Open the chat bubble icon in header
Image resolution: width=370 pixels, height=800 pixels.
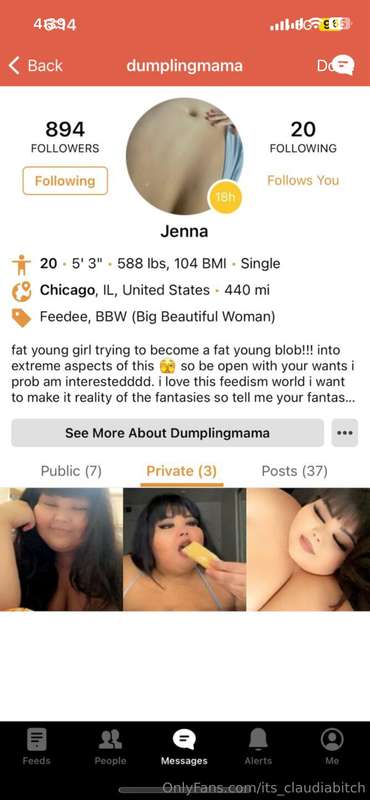tap(343, 65)
